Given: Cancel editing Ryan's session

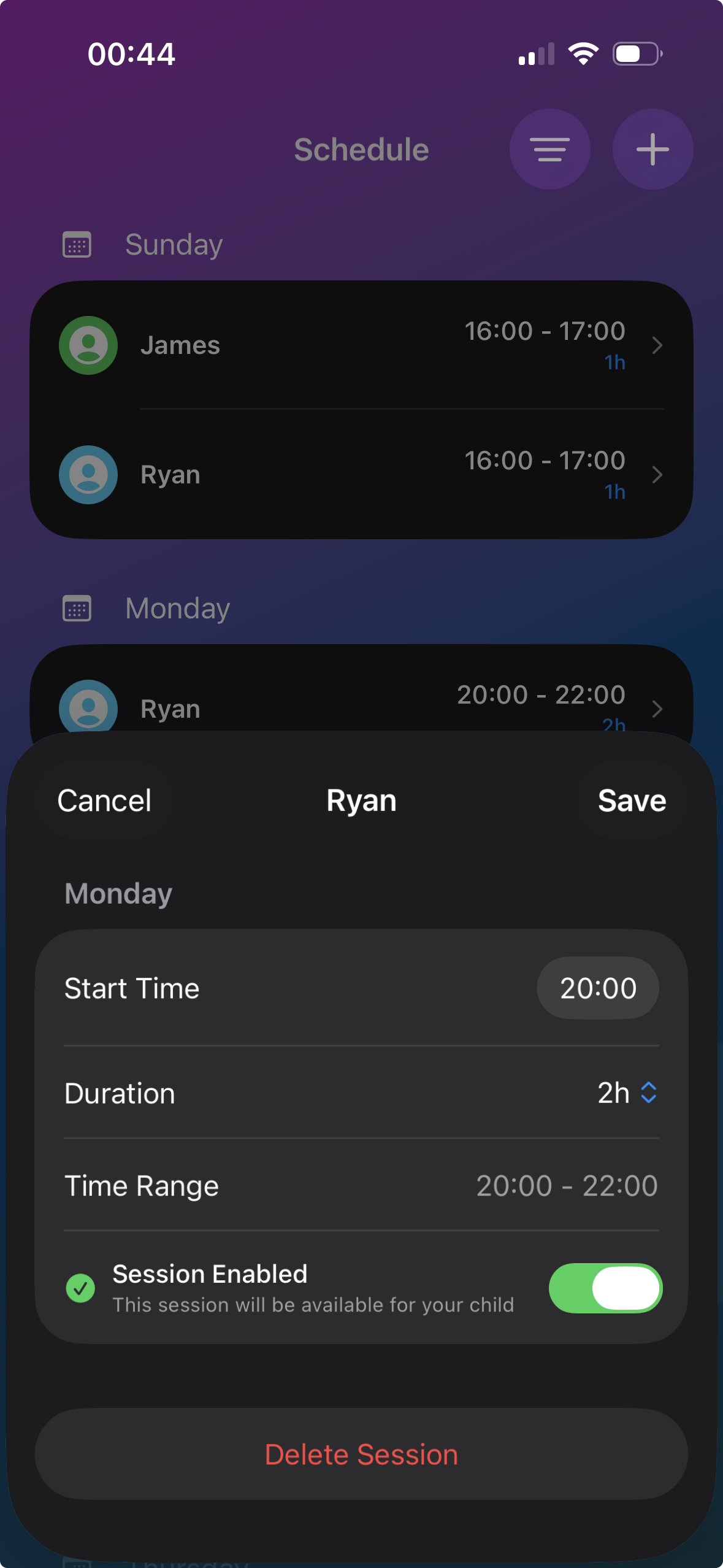Looking at the screenshot, I should tap(104, 801).
